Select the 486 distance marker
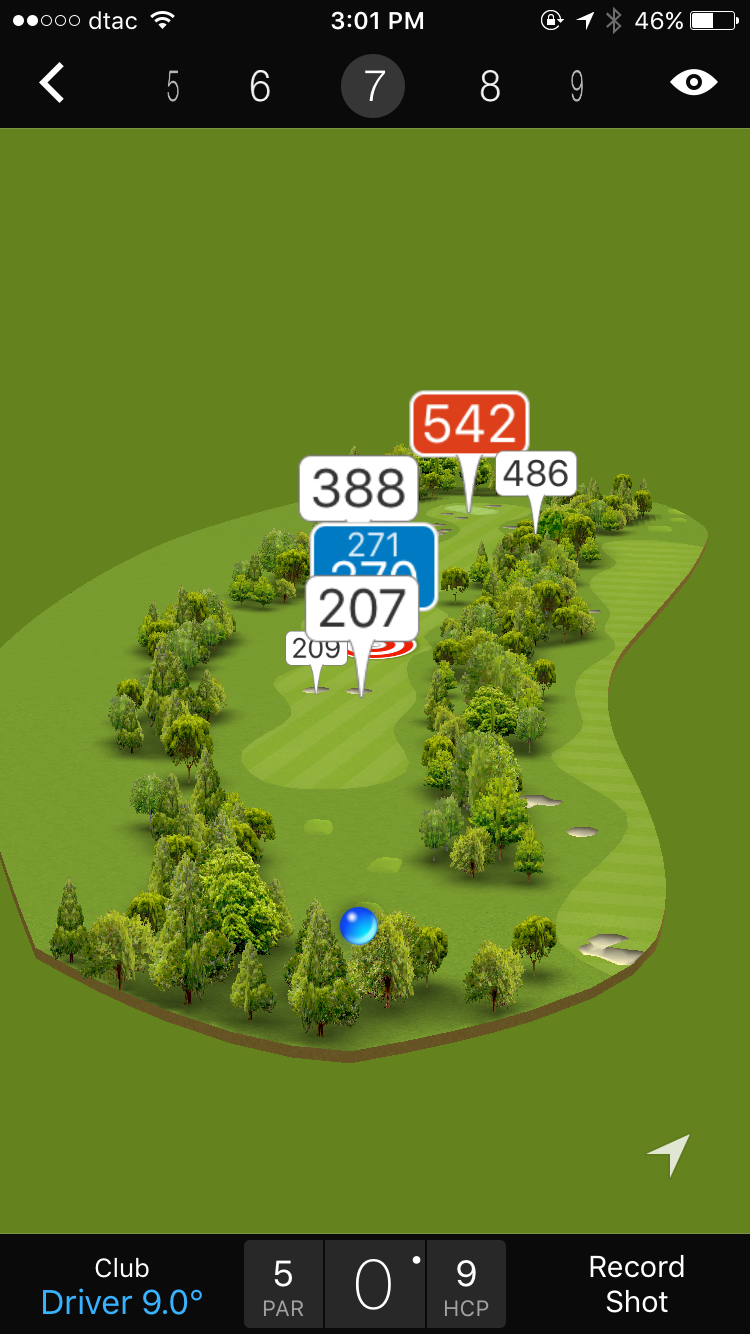The image size is (750, 1334). point(536,473)
